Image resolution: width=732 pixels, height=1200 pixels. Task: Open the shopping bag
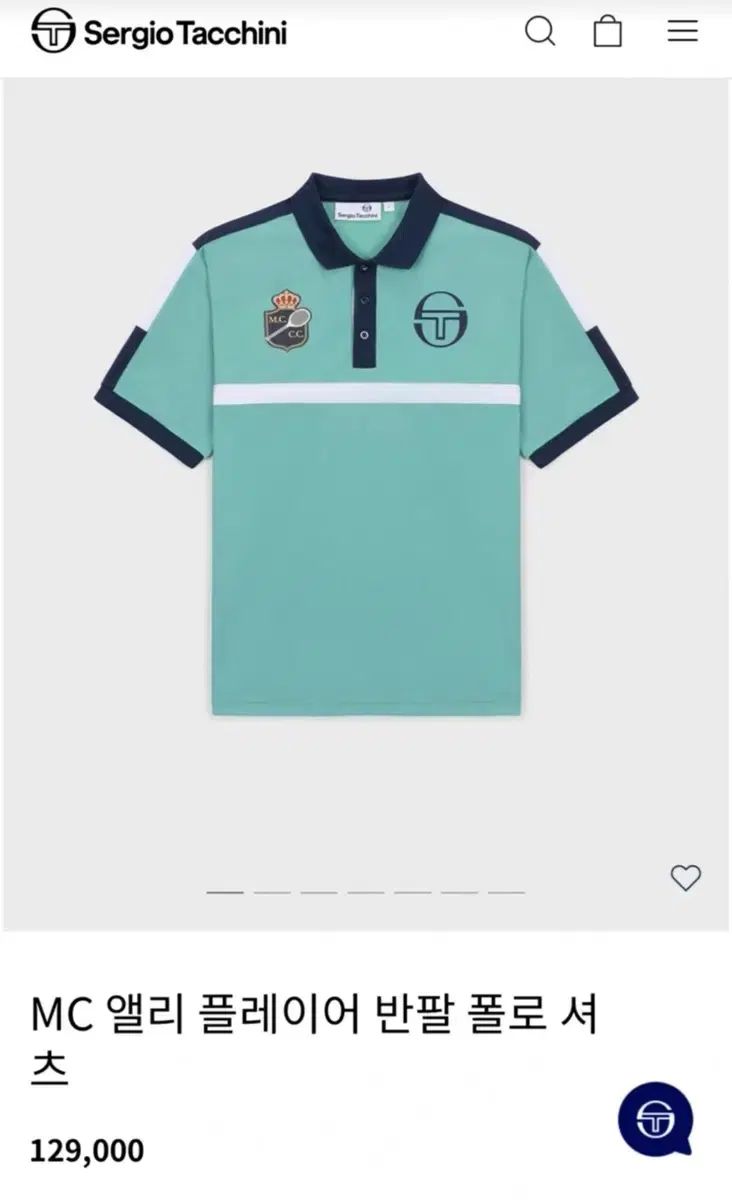point(608,32)
